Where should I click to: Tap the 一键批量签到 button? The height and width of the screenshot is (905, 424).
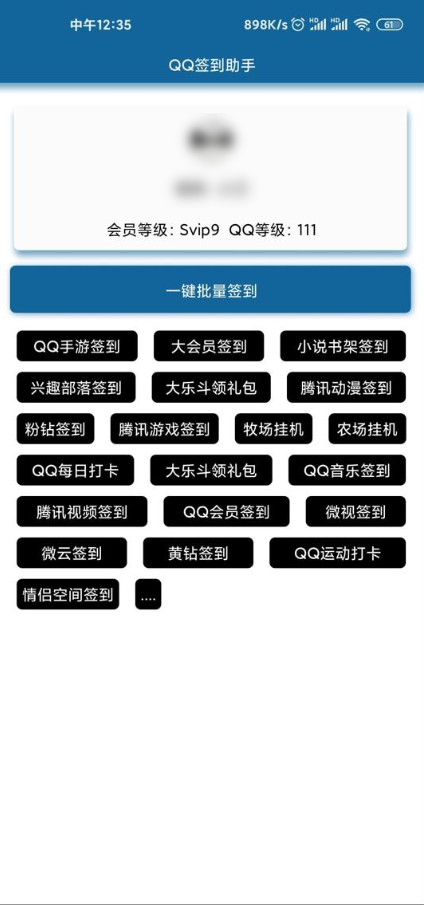tap(211, 289)
